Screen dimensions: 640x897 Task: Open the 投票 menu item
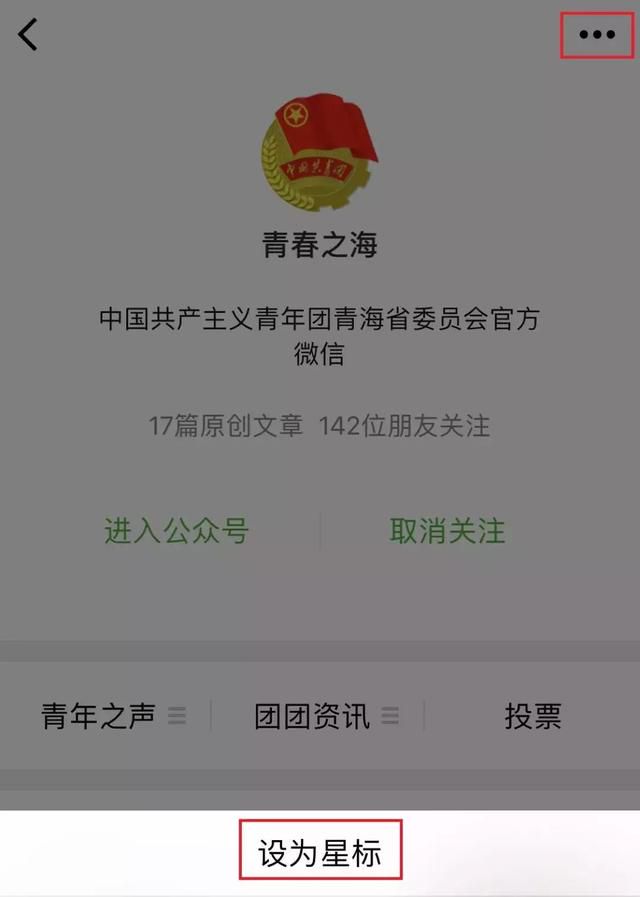tap(532, 716)
